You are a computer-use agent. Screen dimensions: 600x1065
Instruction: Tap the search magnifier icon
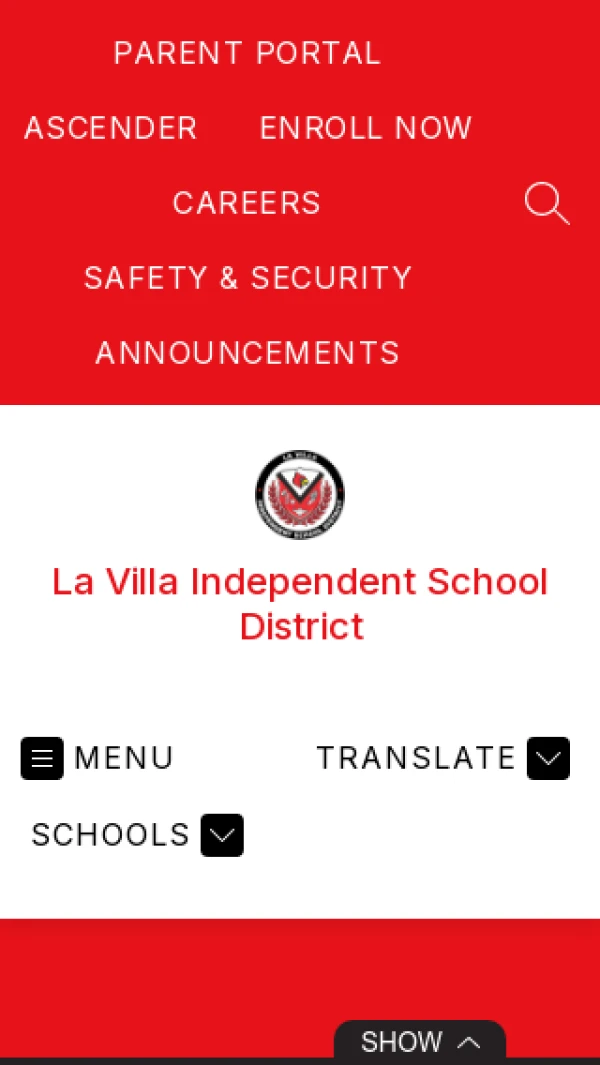[x=547, y=203]
